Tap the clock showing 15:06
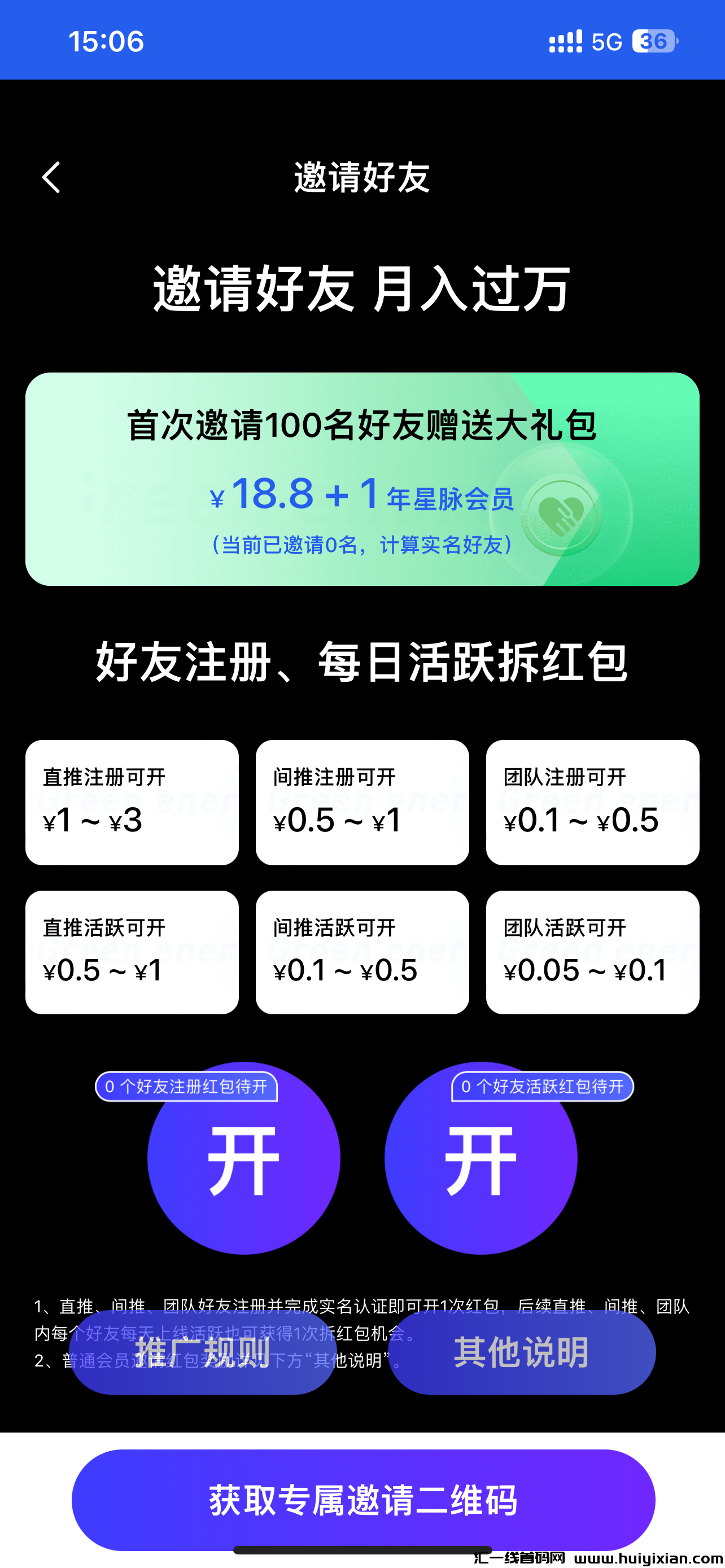This screenshot has height=1568, width=725. 106,41
